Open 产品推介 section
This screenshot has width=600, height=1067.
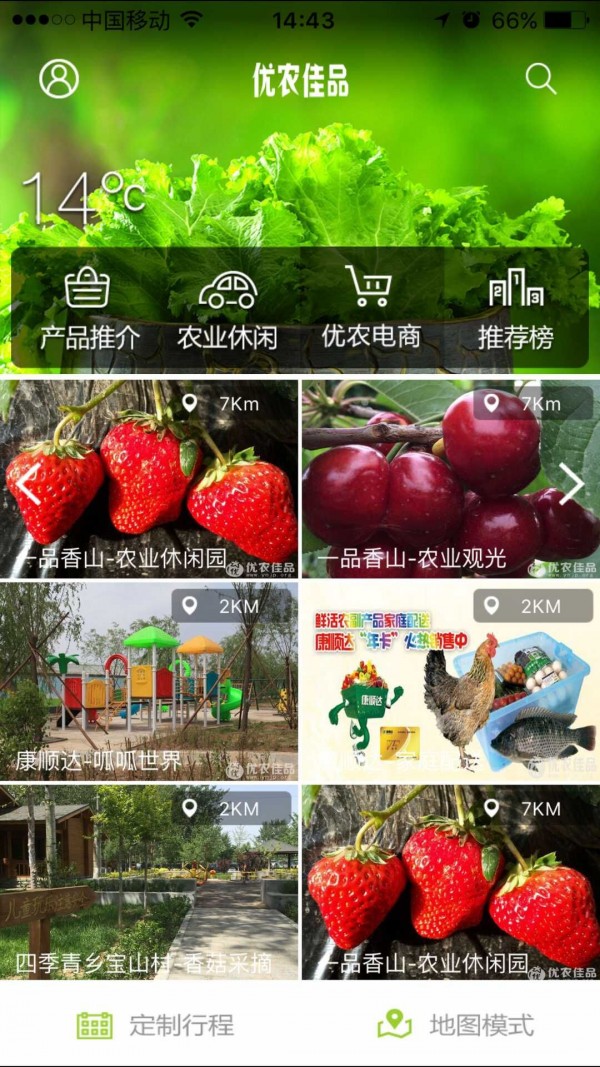click(89, 309)
